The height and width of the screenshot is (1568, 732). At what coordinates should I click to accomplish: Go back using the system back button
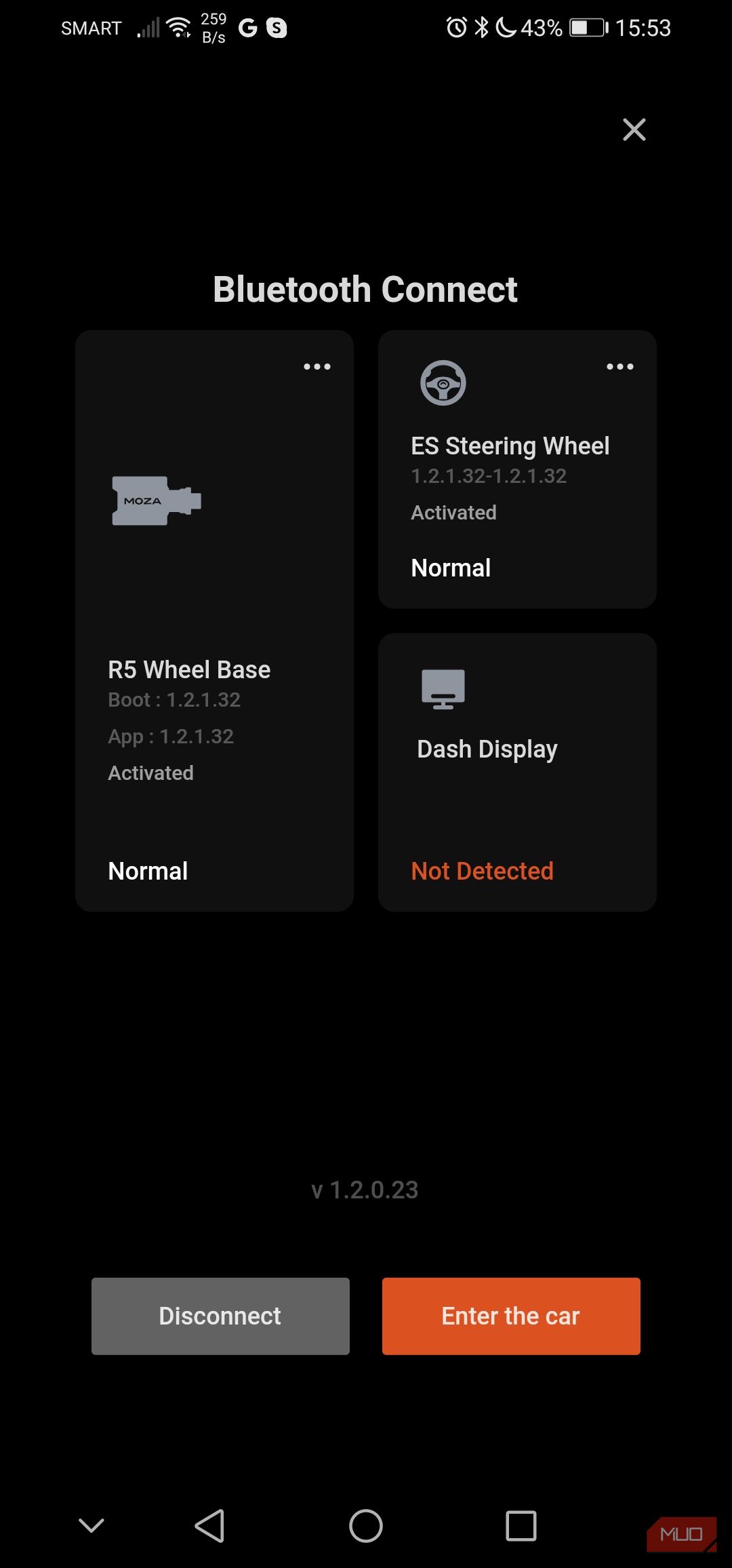click(209, 1526)
